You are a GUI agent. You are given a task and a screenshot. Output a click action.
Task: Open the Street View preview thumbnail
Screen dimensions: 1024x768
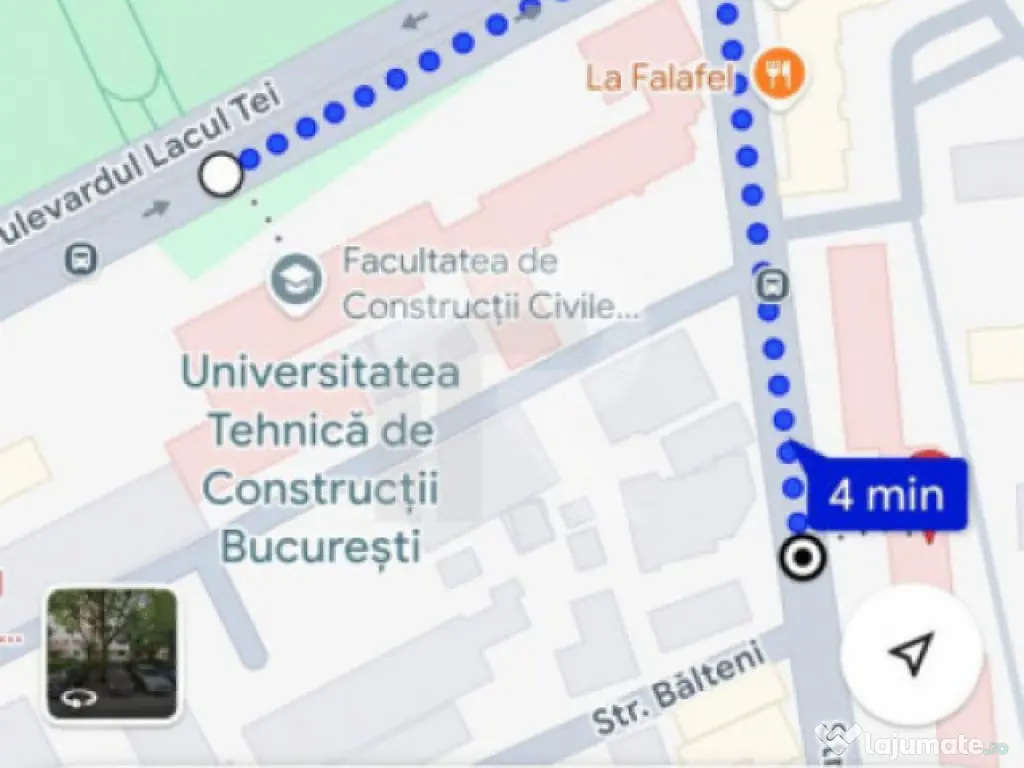tap(112, 653)
